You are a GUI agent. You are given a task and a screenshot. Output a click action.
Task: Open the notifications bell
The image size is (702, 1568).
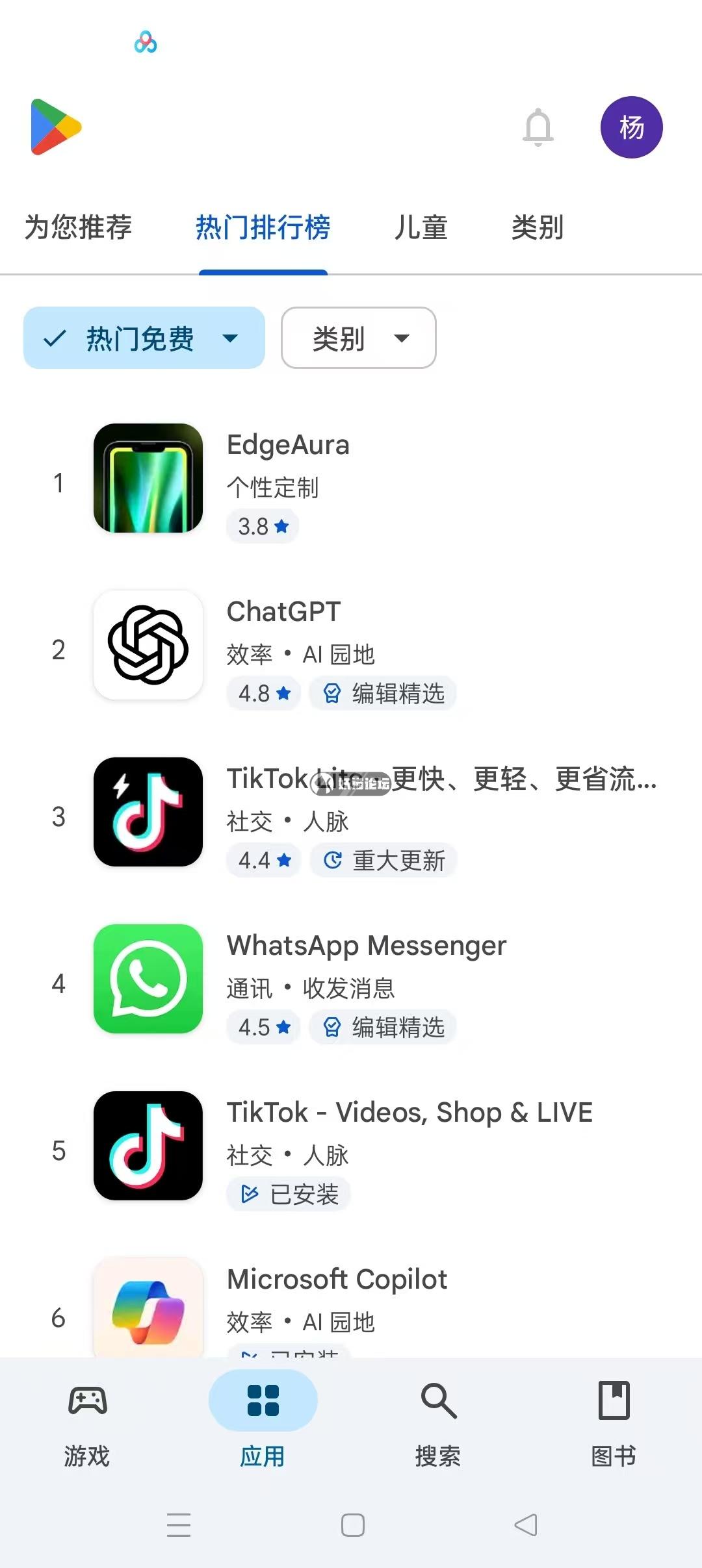pos(538,127)
